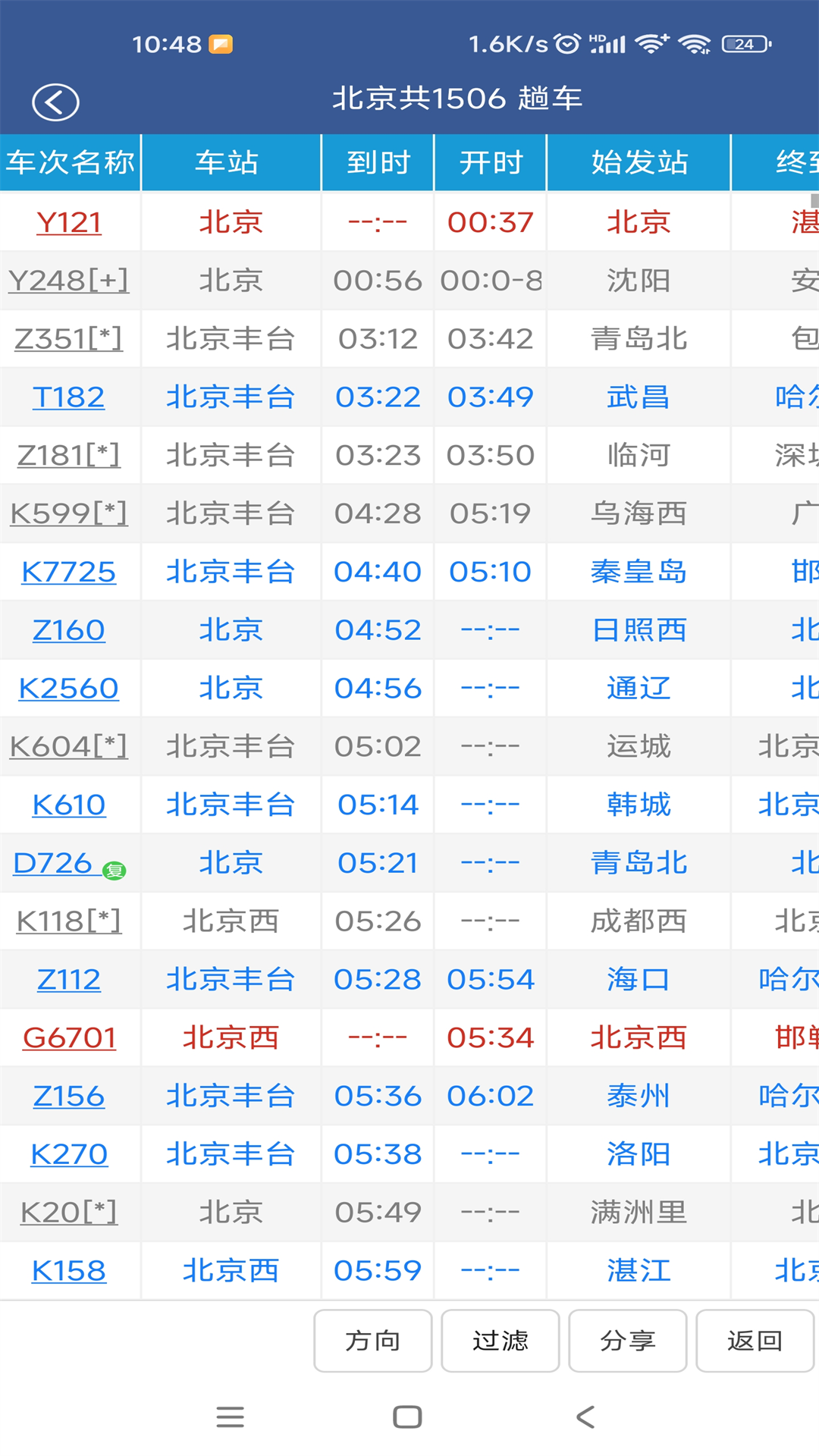Viewport: 819px width, 1456px height.
Task: Tap the 返回 return button
Action: [x=755, y=1341]
